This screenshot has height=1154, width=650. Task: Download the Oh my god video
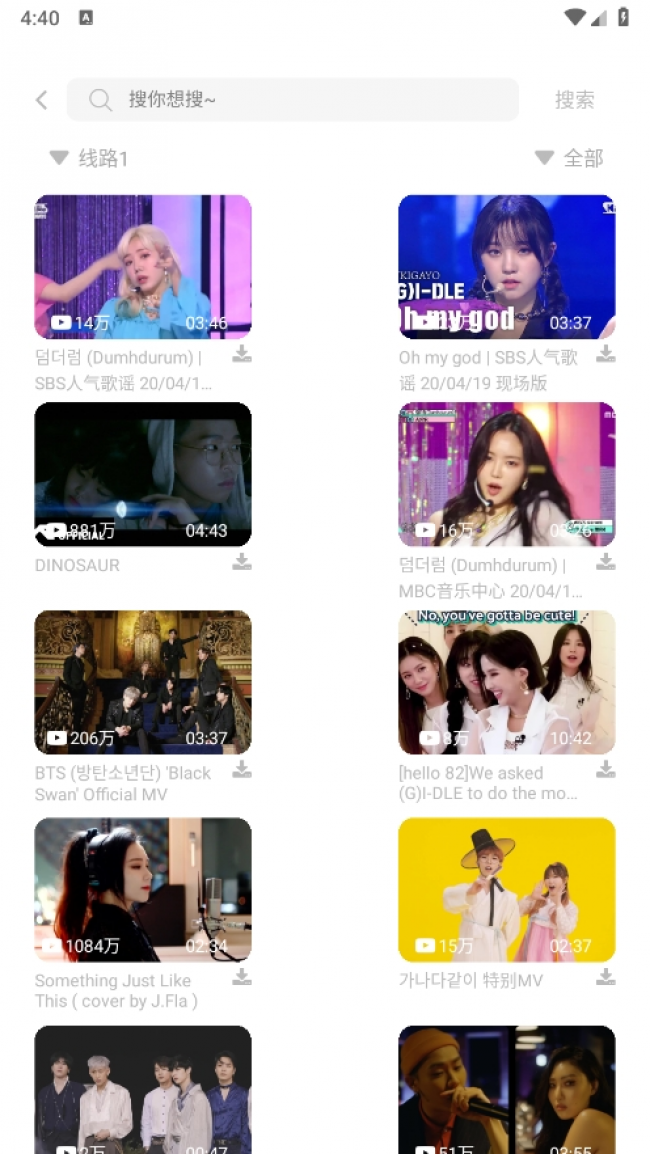[606, 355]
